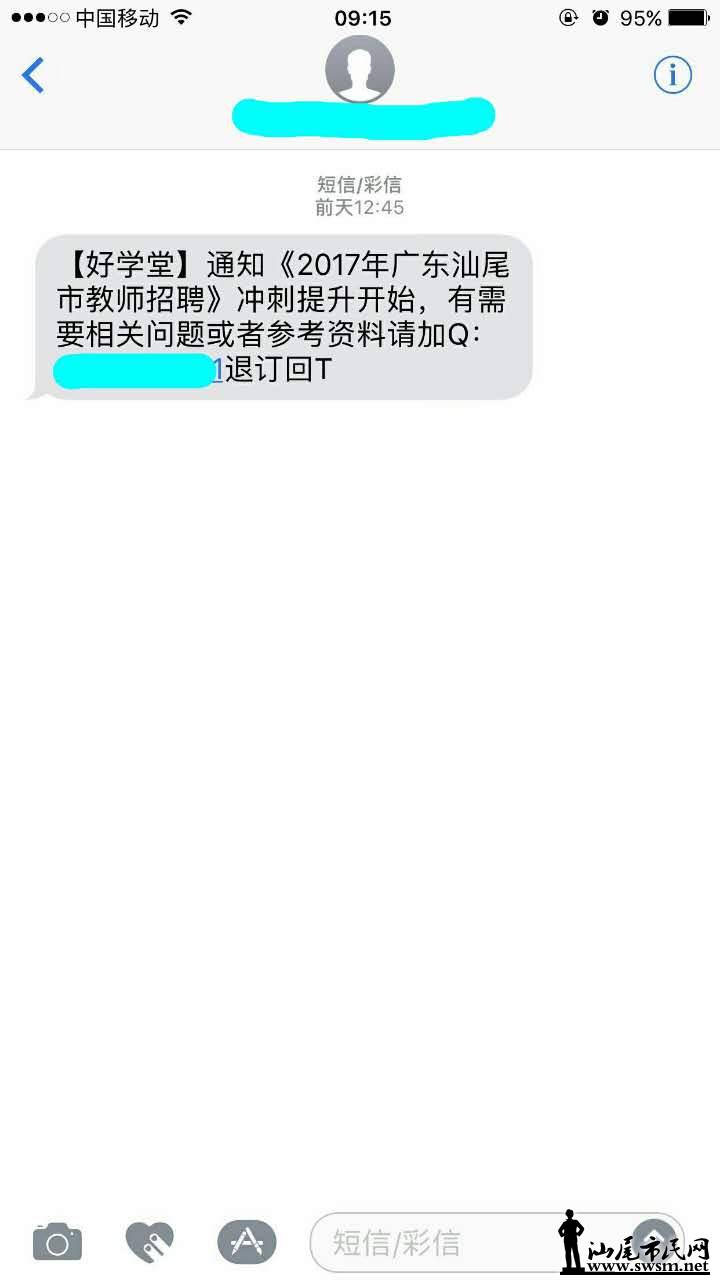Open Digital Touch heart icon
This screenshot has height=1280, width=720.
coord(149,1243)
